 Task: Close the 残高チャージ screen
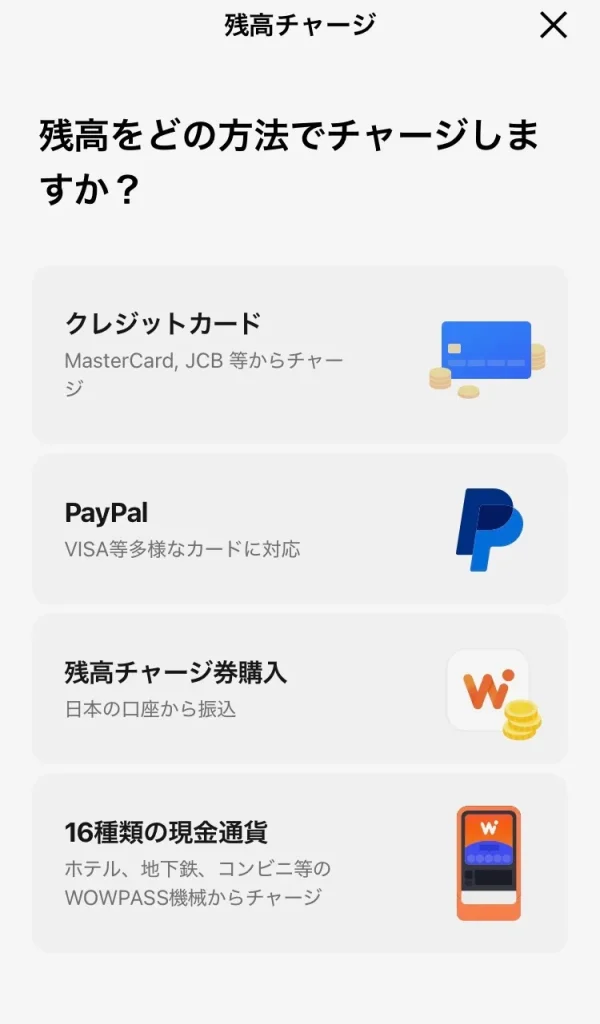tap(553, 26)
